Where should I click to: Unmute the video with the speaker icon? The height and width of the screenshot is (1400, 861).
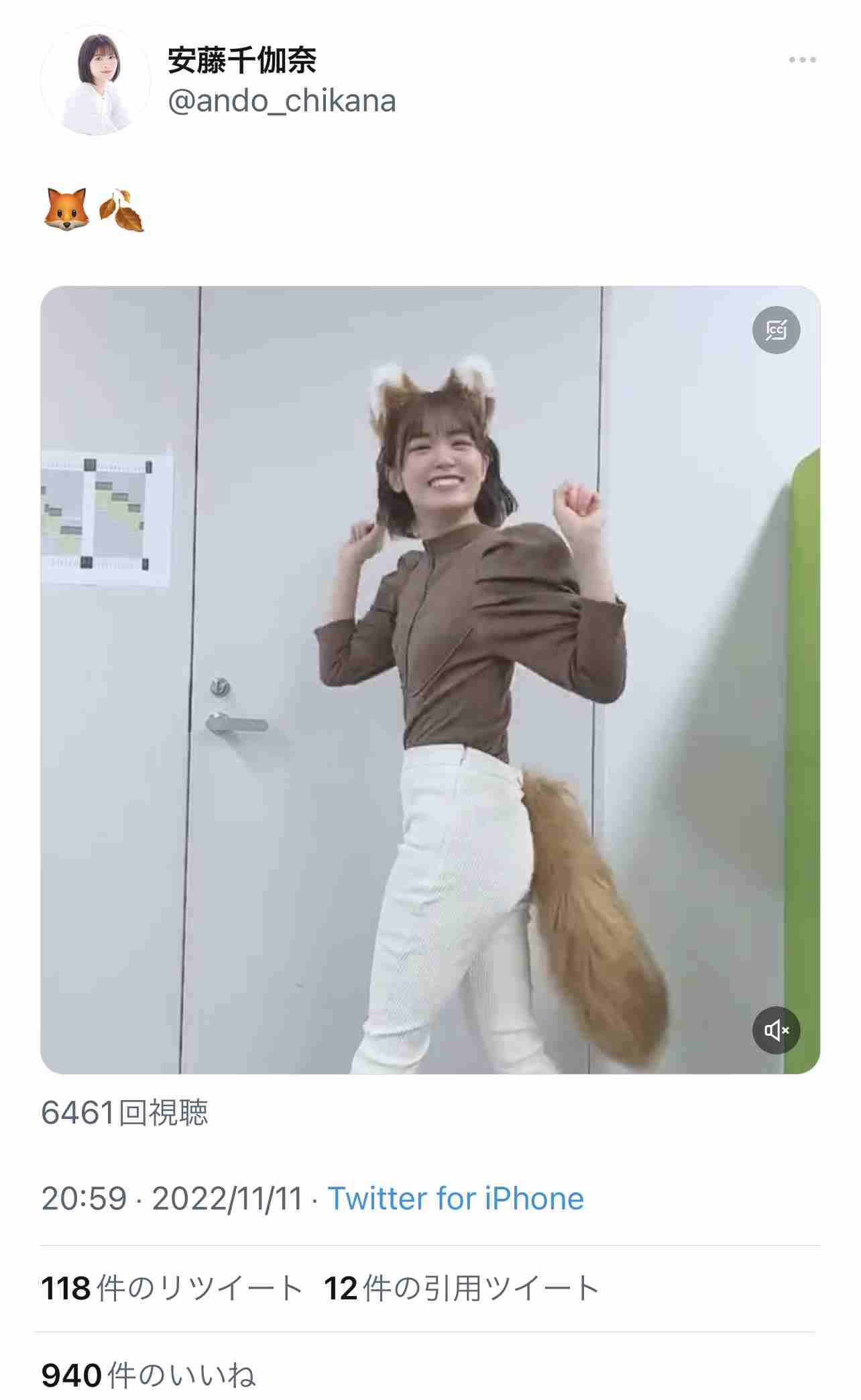coord(776,1030)
